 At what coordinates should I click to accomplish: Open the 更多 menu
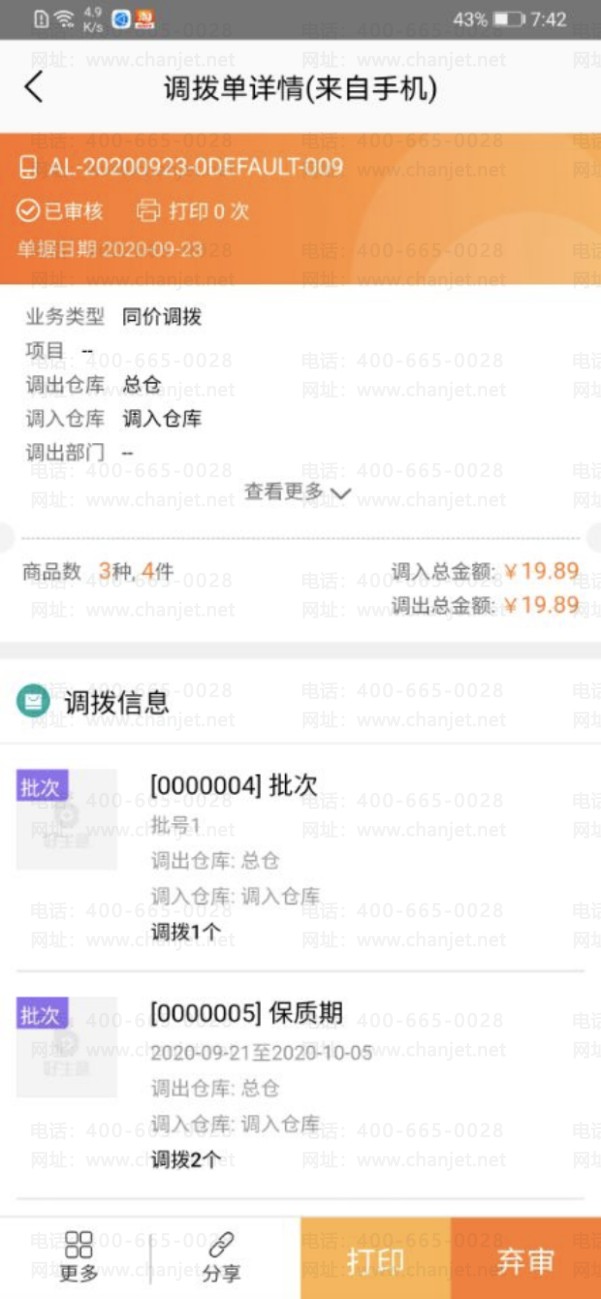click(78, 1257)
